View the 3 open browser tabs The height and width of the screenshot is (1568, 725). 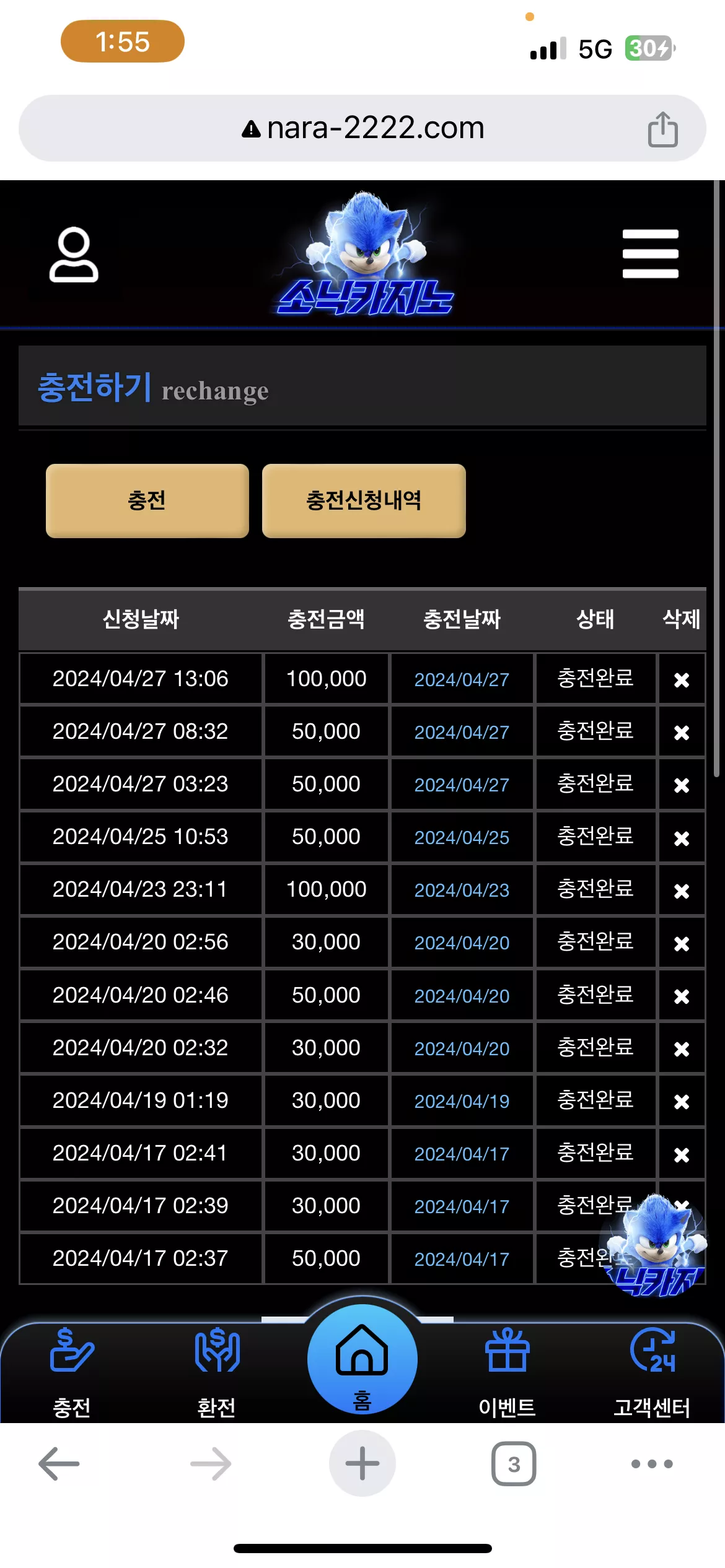(514, 1464)
